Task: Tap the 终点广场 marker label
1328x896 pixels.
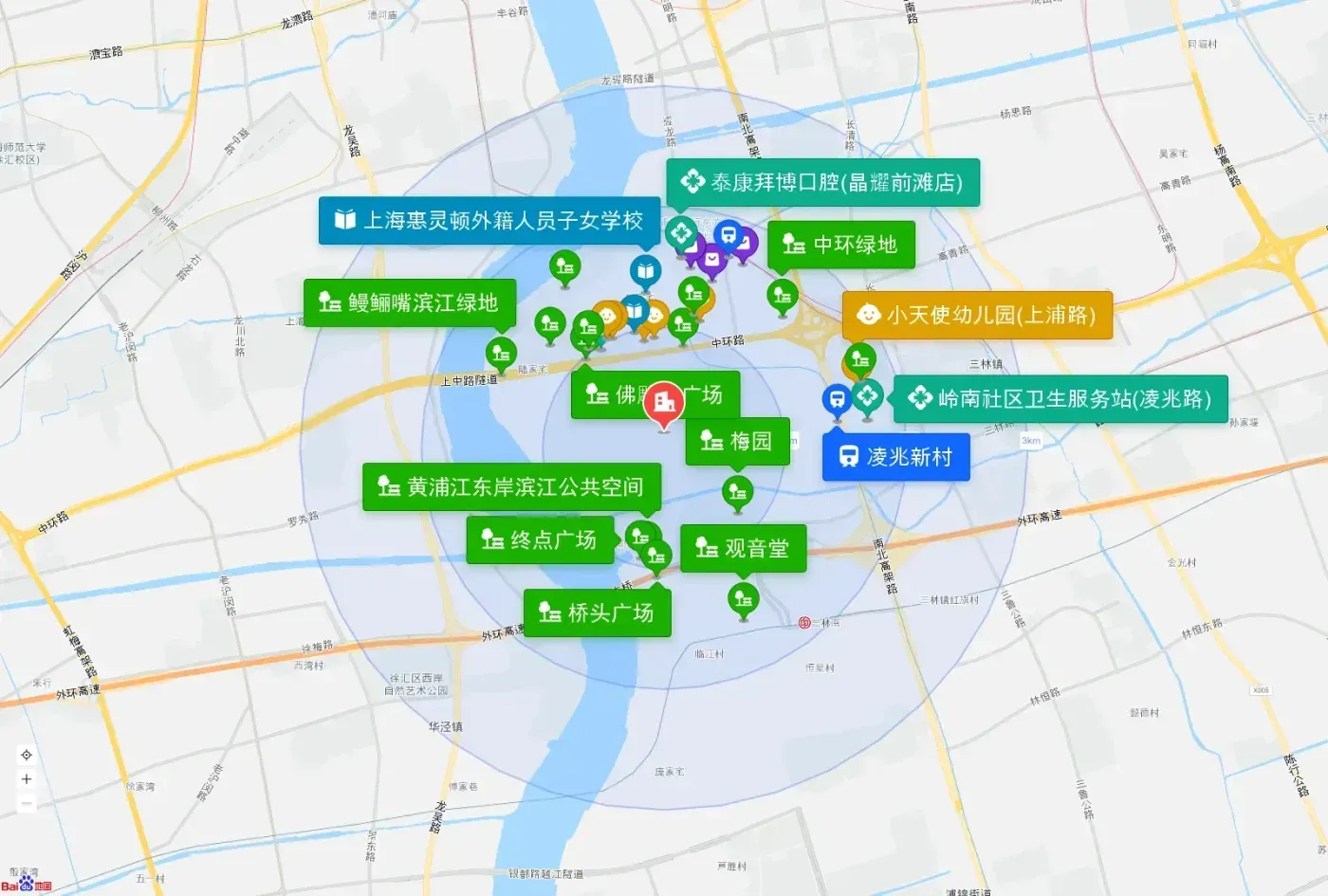Action: 541,540
